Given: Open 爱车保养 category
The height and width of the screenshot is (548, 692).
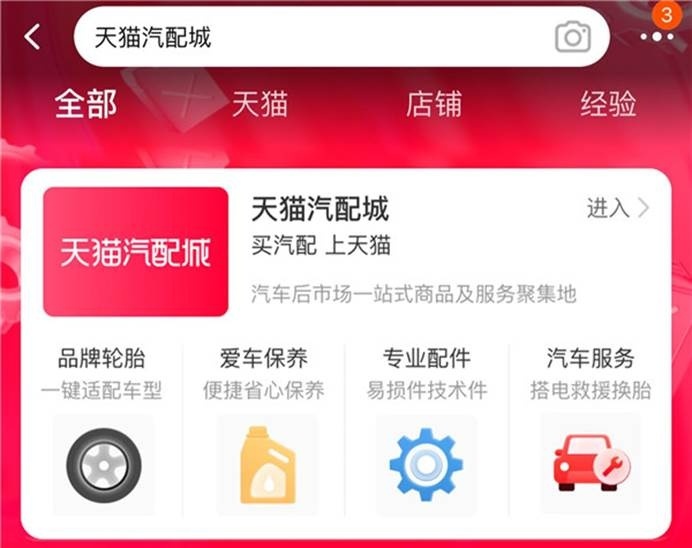Looking at the screenshot, I should coord(264,430).
